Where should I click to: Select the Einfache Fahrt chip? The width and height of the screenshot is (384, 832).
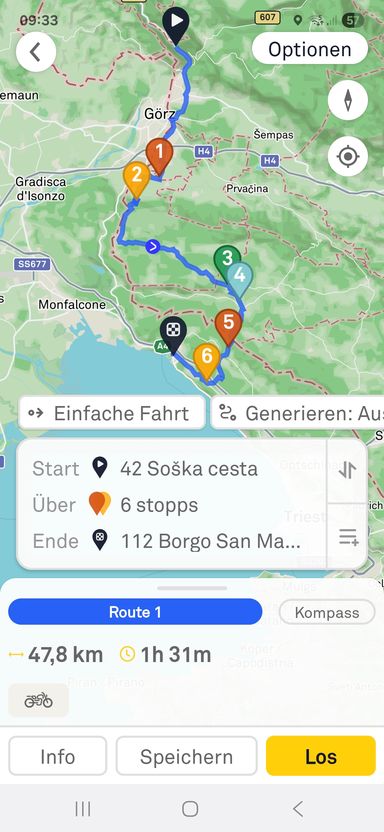click(x=112, y=413)
